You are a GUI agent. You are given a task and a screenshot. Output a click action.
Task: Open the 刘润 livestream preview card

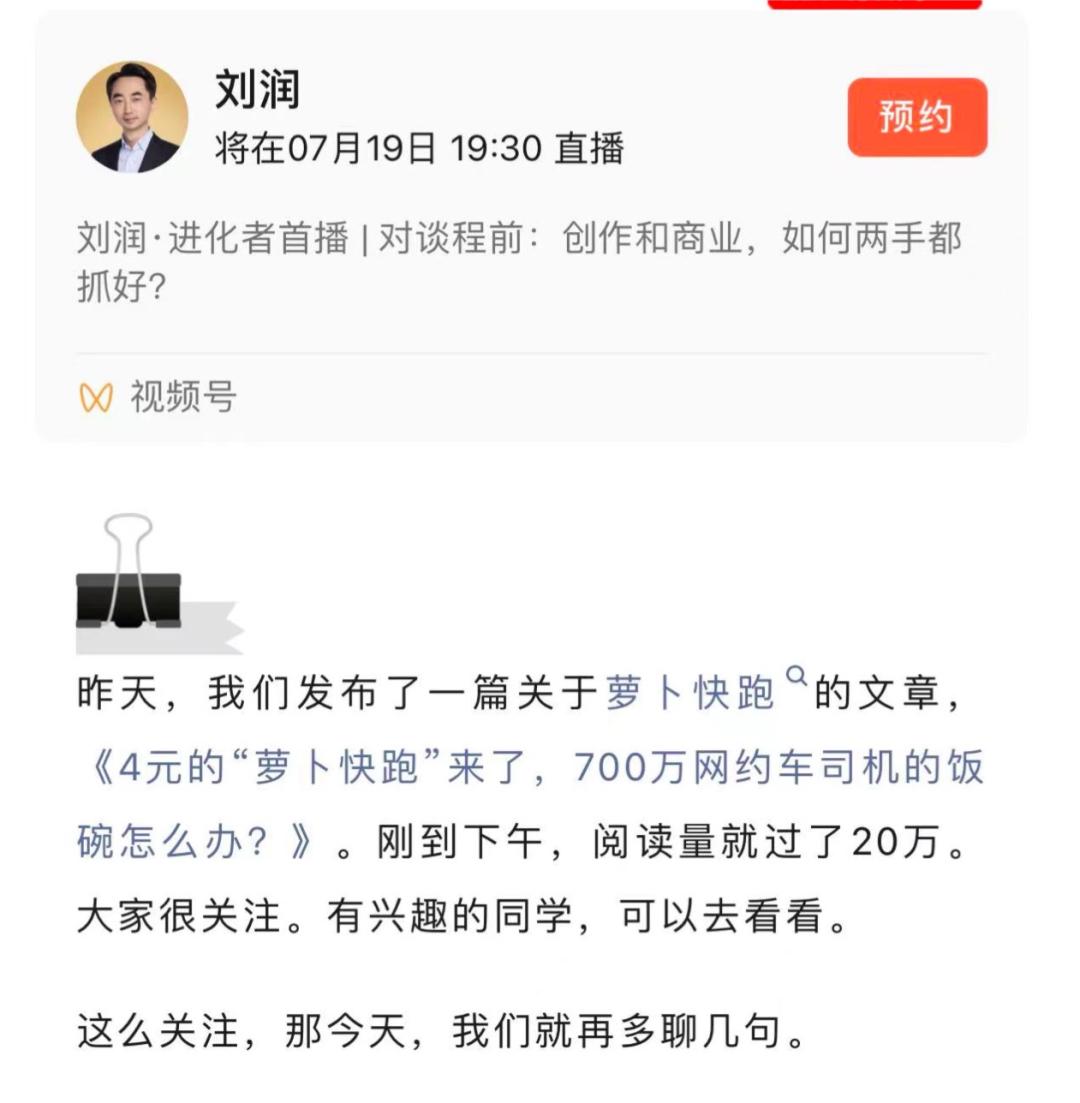[520, 260]
